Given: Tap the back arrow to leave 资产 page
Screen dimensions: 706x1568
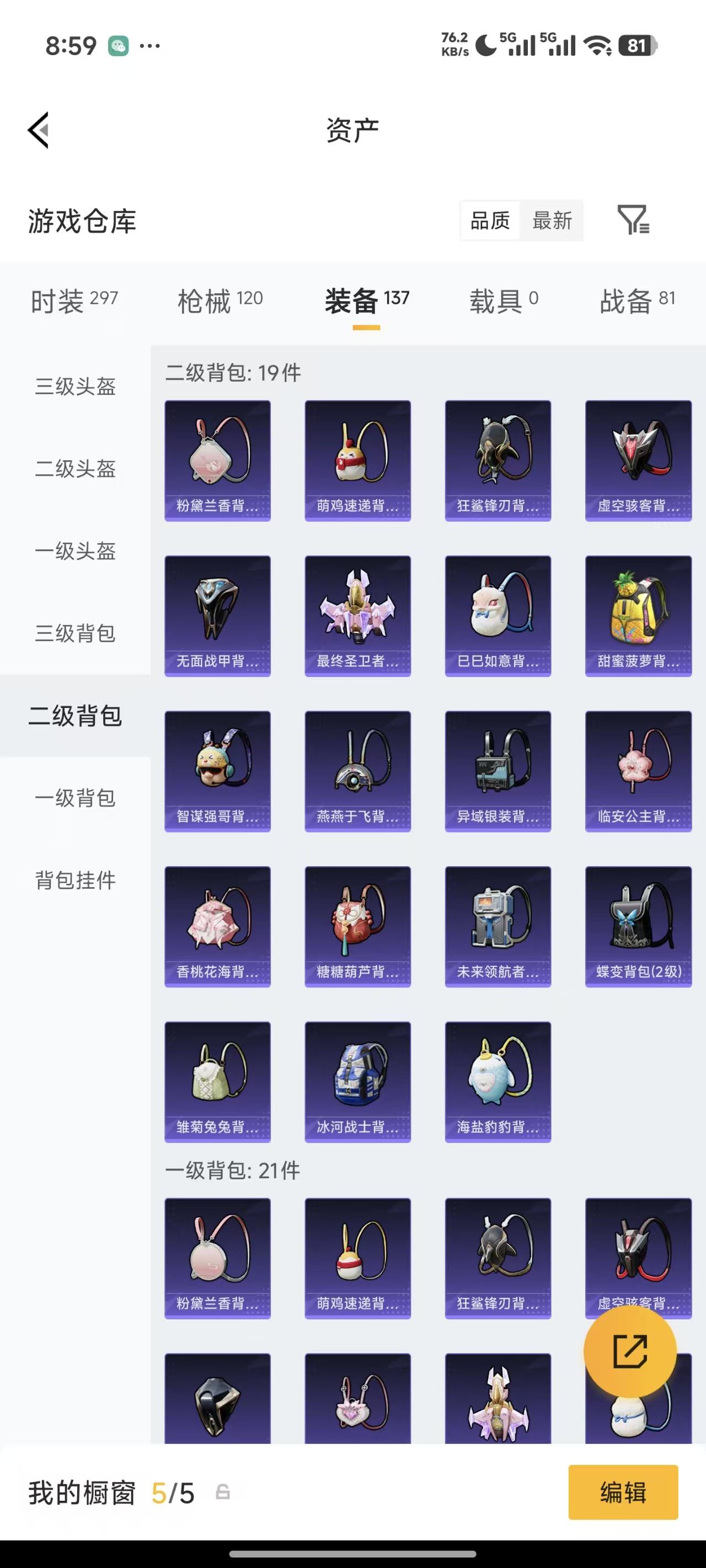Looking at the screenshot, I should [38, 129].
